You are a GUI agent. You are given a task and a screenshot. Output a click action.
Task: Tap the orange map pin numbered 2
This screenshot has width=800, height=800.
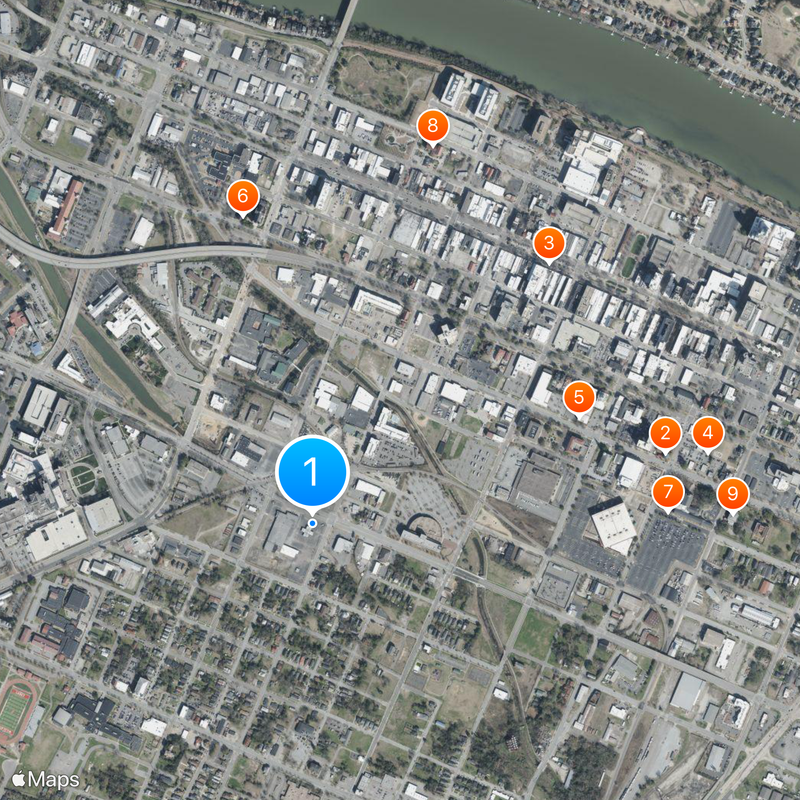665,434
